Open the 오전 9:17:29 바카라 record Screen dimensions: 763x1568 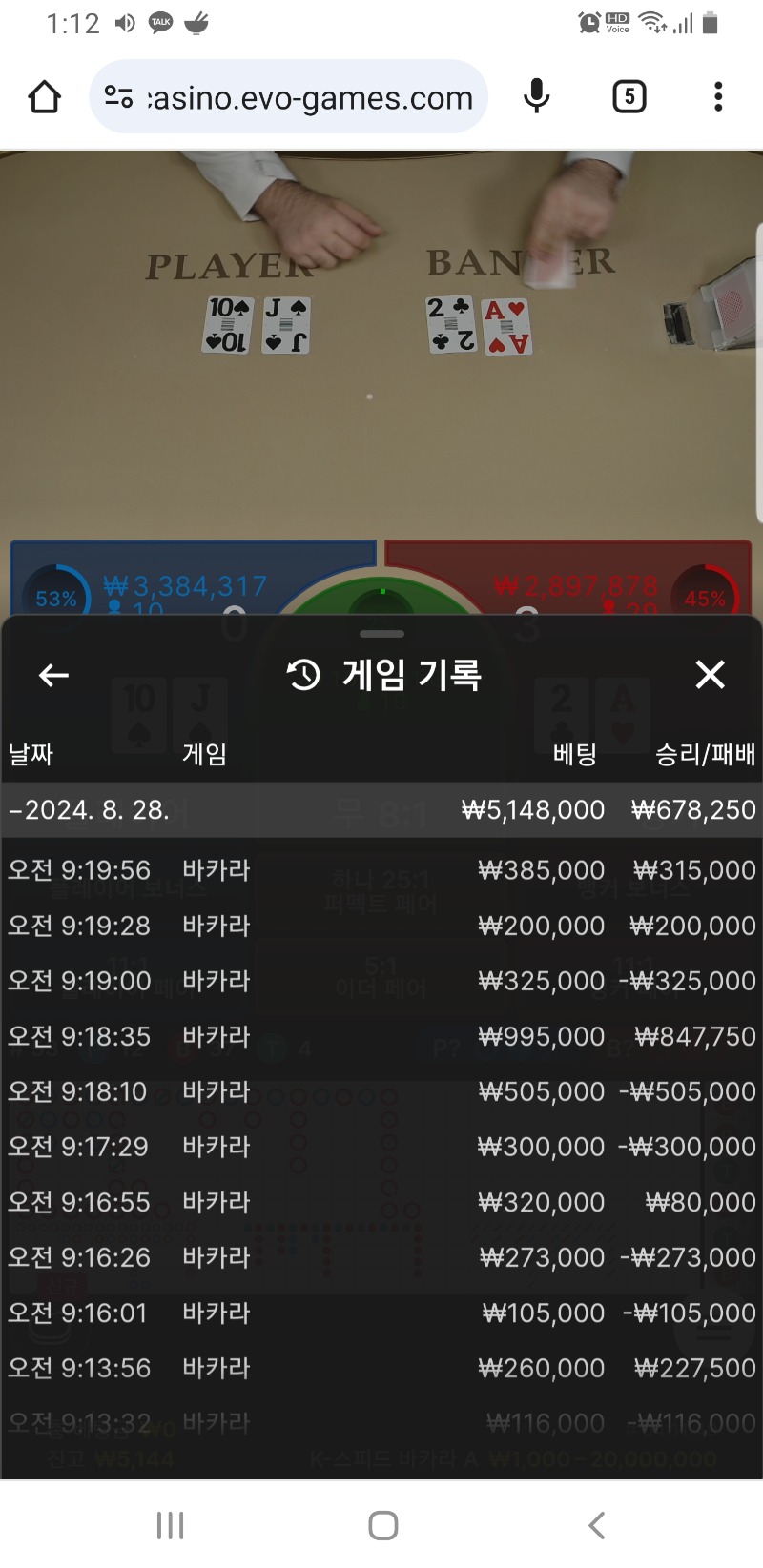[x=381, y=1147]
